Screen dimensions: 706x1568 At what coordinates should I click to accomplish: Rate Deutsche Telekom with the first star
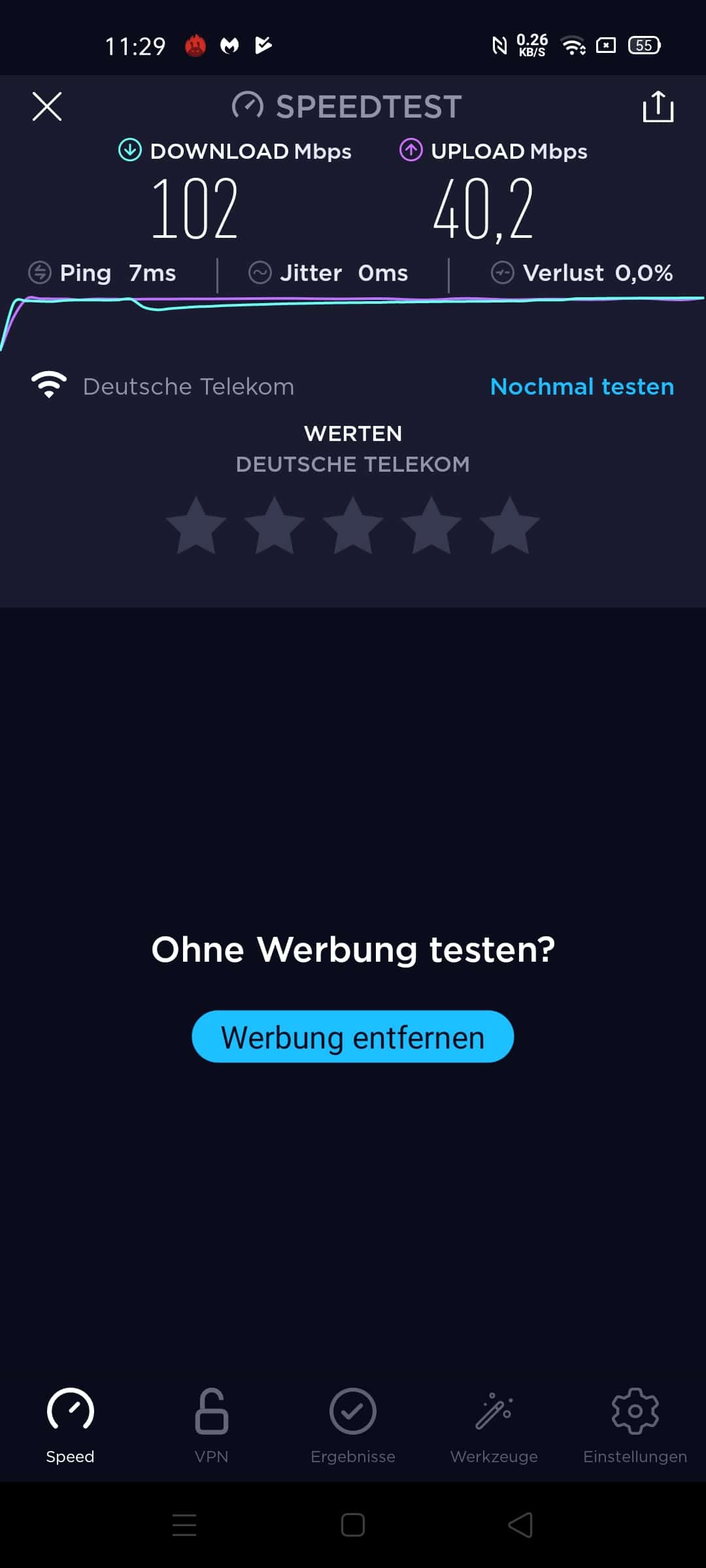pyautogui.click(x=196, y=526)
